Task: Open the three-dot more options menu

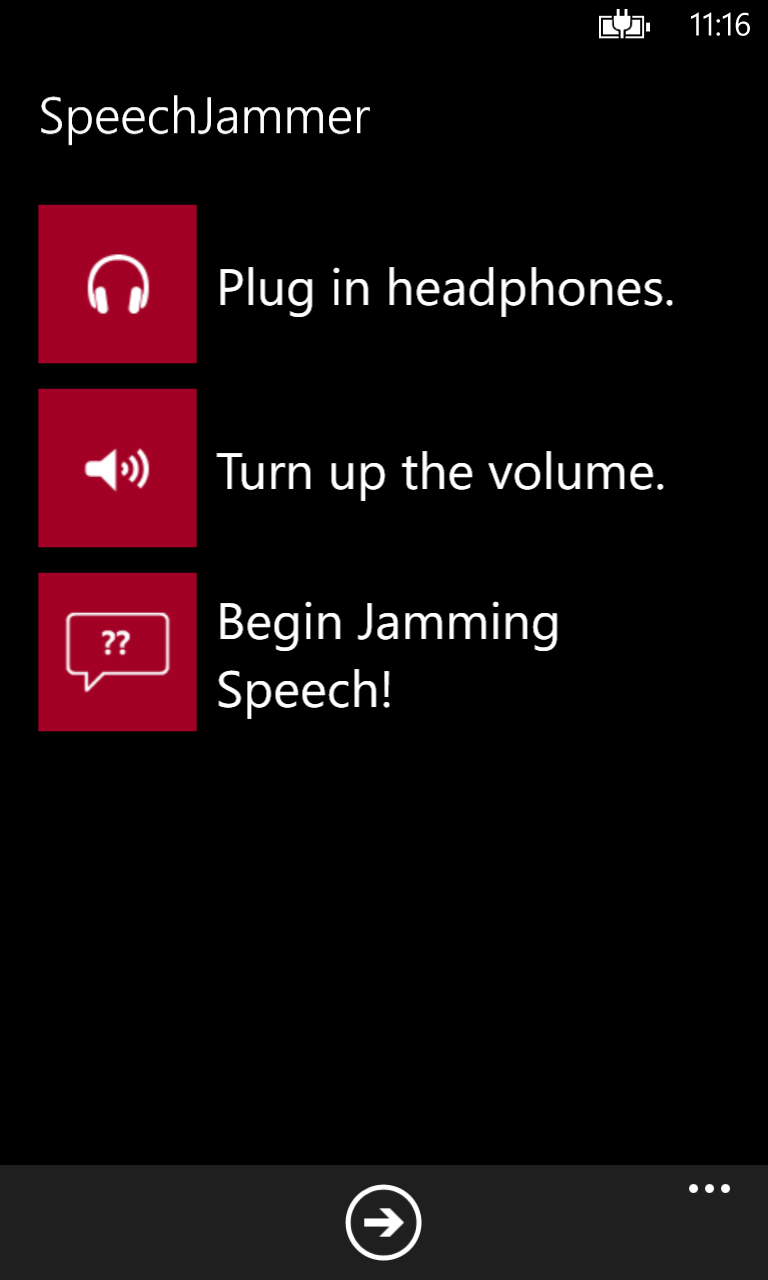Action: click(x=709, y=1189)
